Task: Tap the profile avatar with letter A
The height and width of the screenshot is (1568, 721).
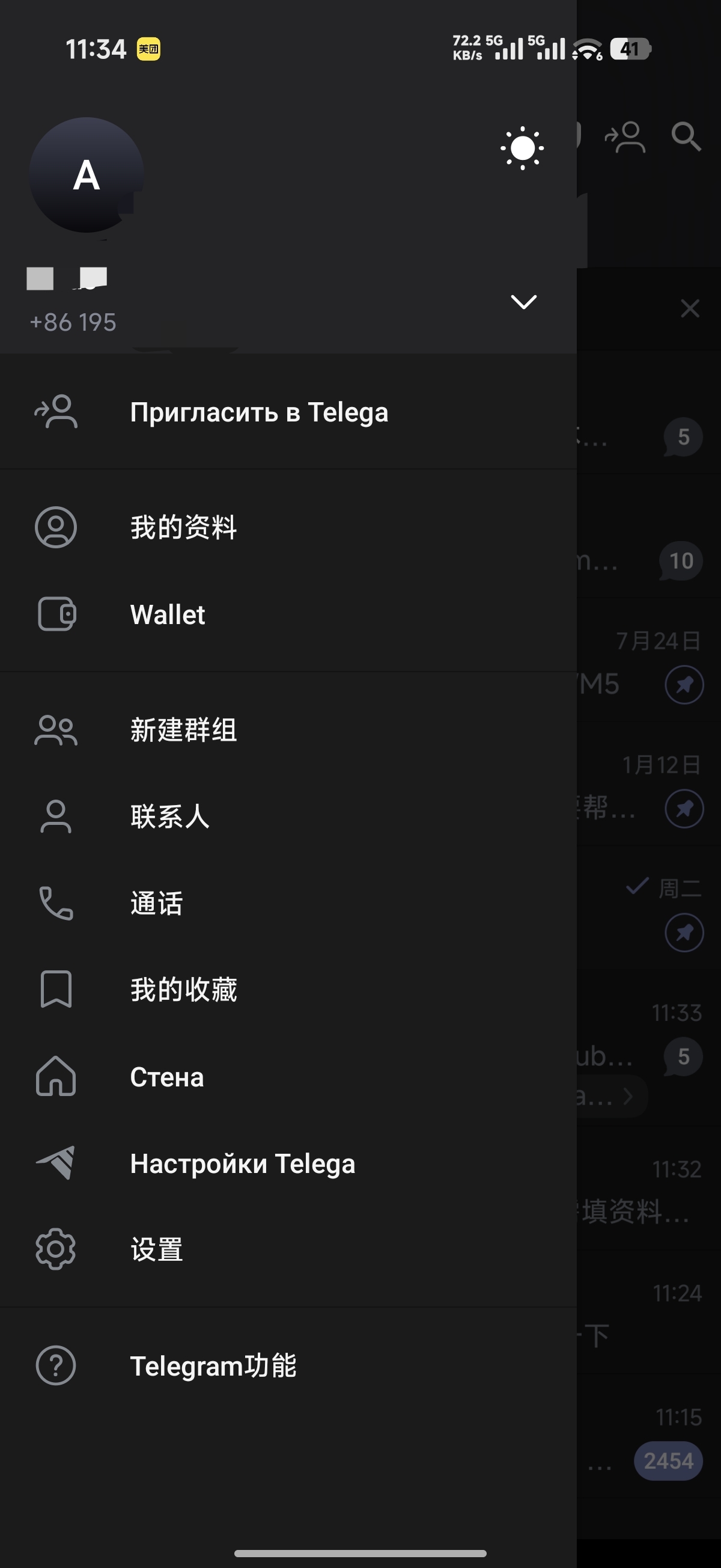Action: pyautogui.click(x=87, y=175)
